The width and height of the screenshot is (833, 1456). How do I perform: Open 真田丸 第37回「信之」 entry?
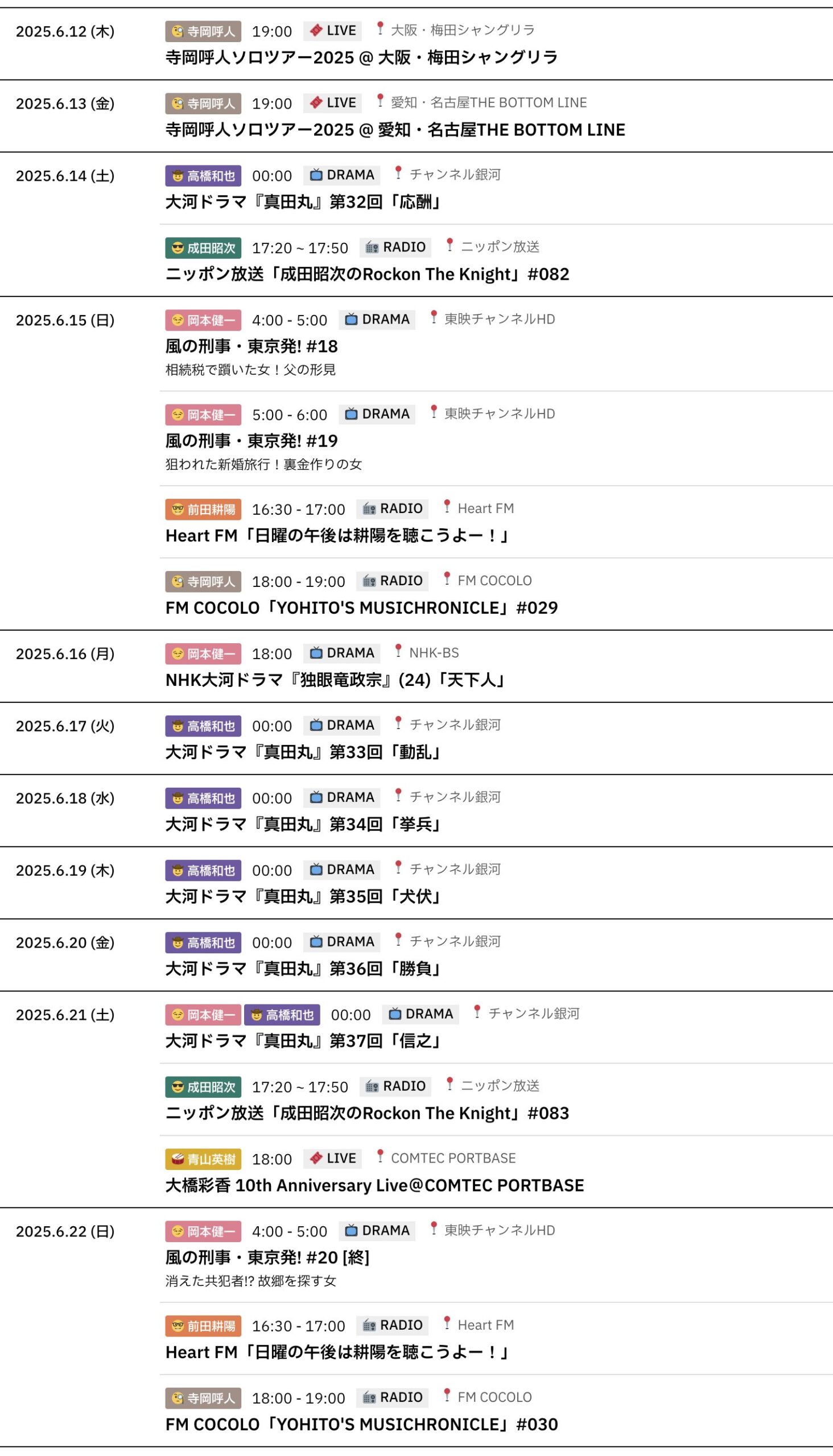tap(303, 1041)
